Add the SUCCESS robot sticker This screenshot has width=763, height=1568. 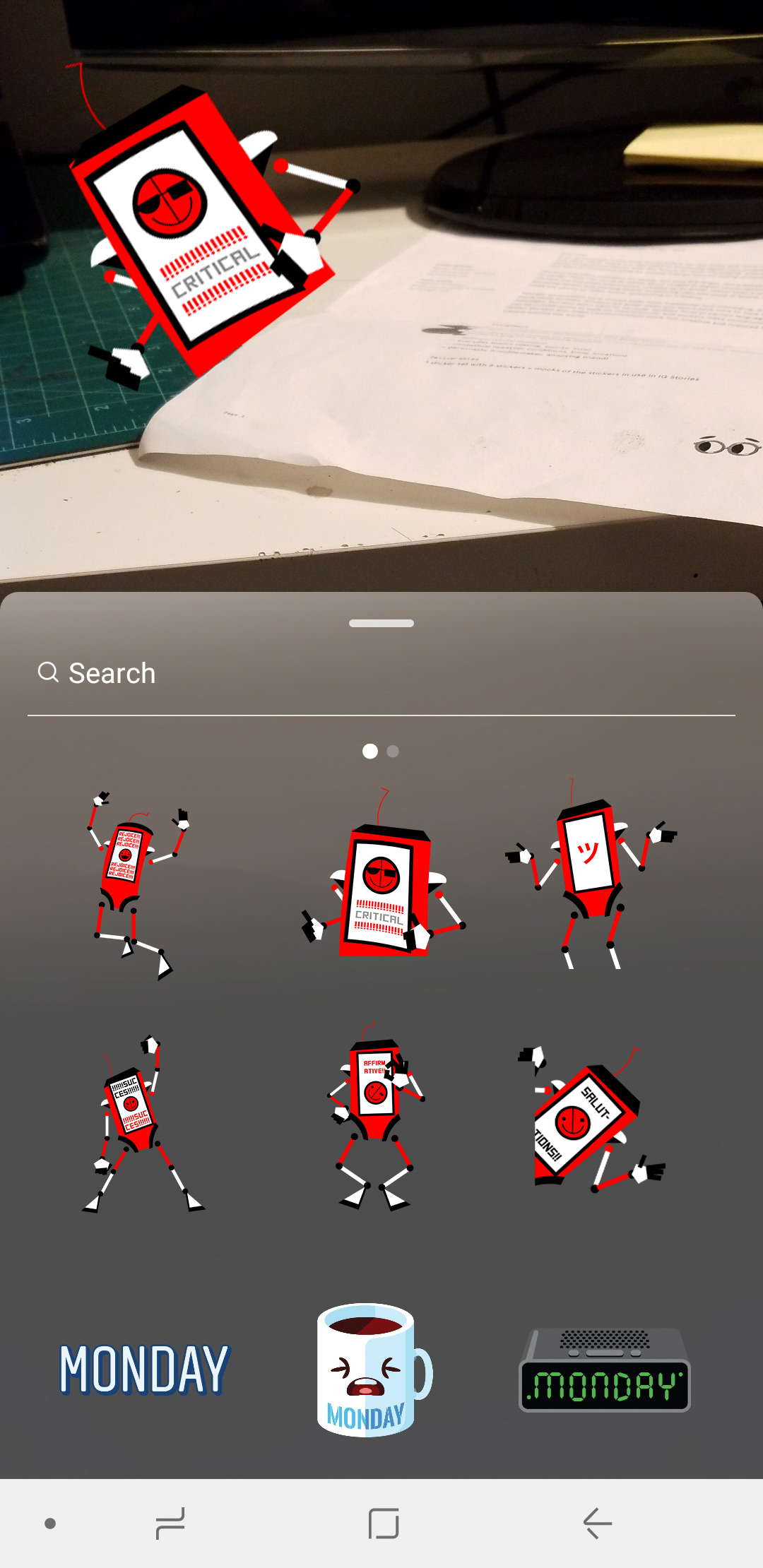pyautogui.click(x=138, y=1123)
